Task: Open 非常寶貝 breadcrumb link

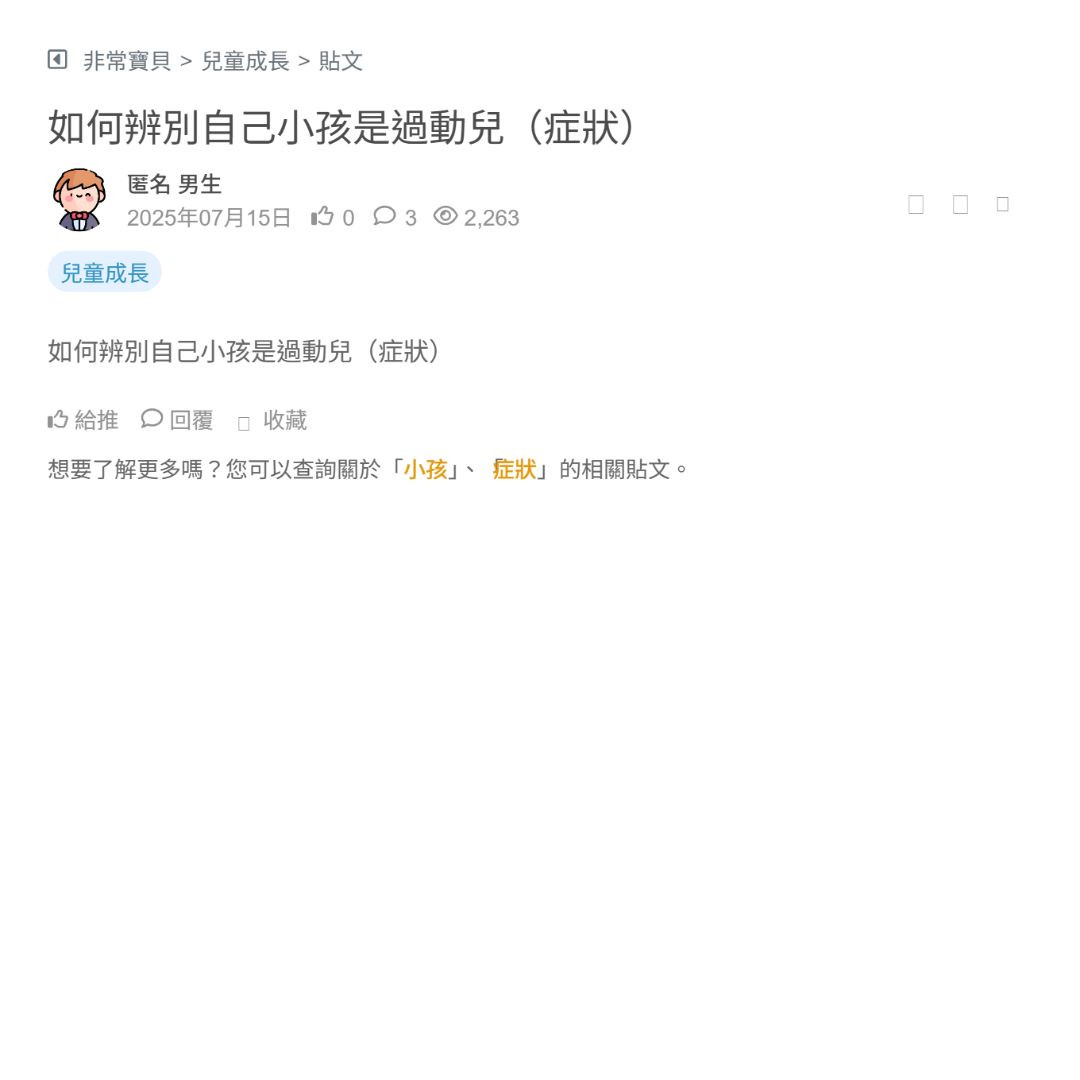Action: (127, 61)
